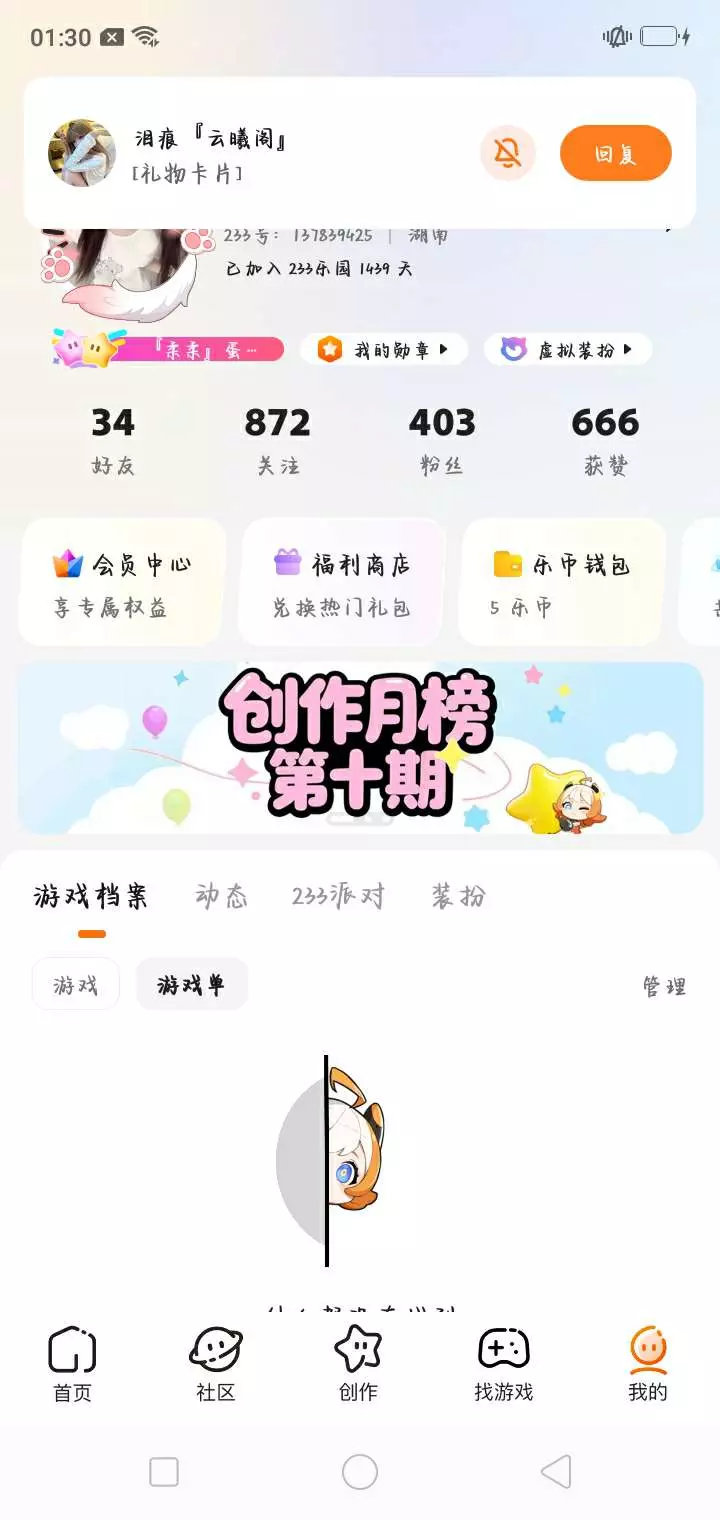Switch to the 装扮 tab
720x1520 pixels.
tap(458, 896)
